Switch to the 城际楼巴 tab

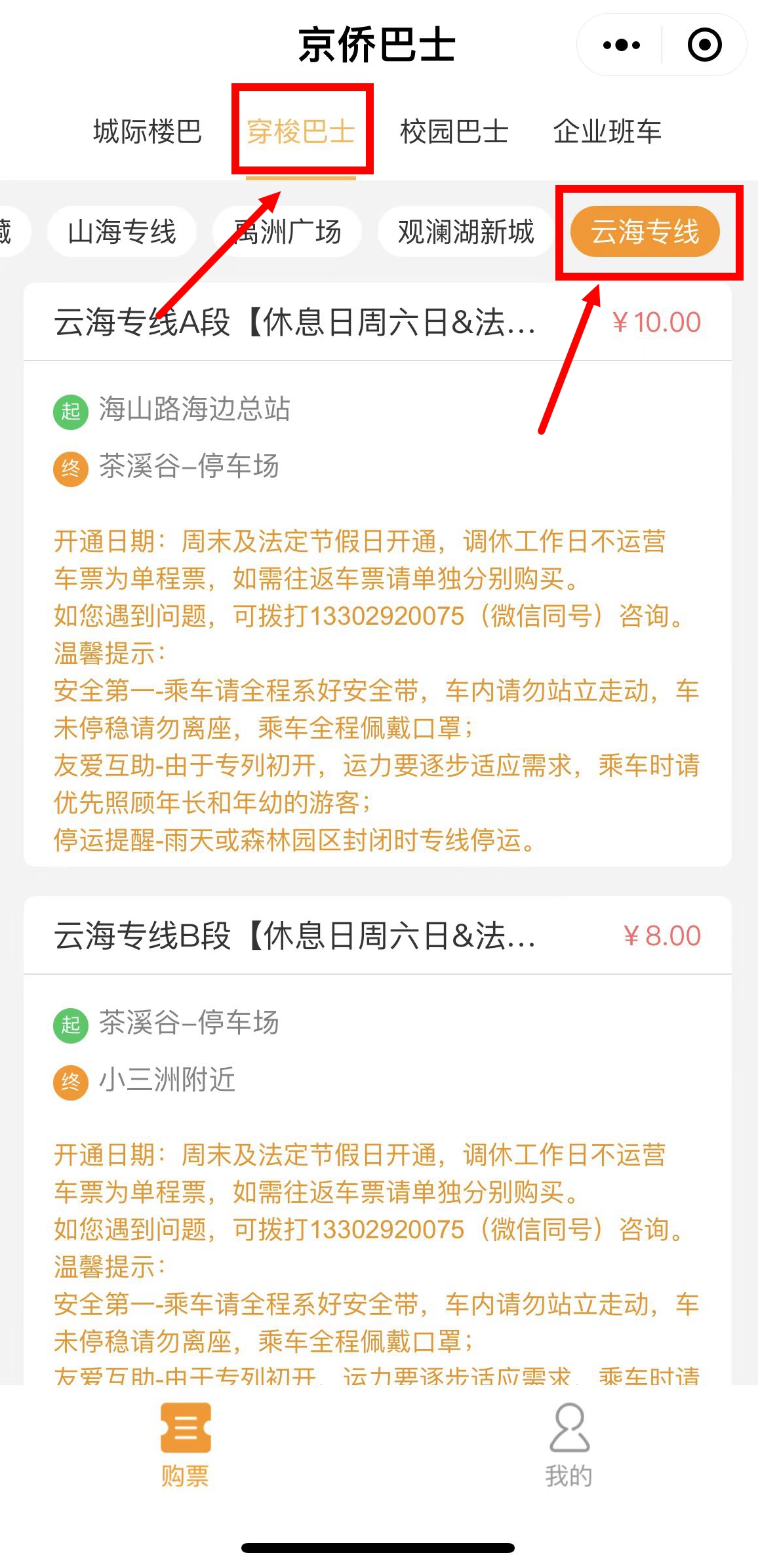(x=147, y=132)
